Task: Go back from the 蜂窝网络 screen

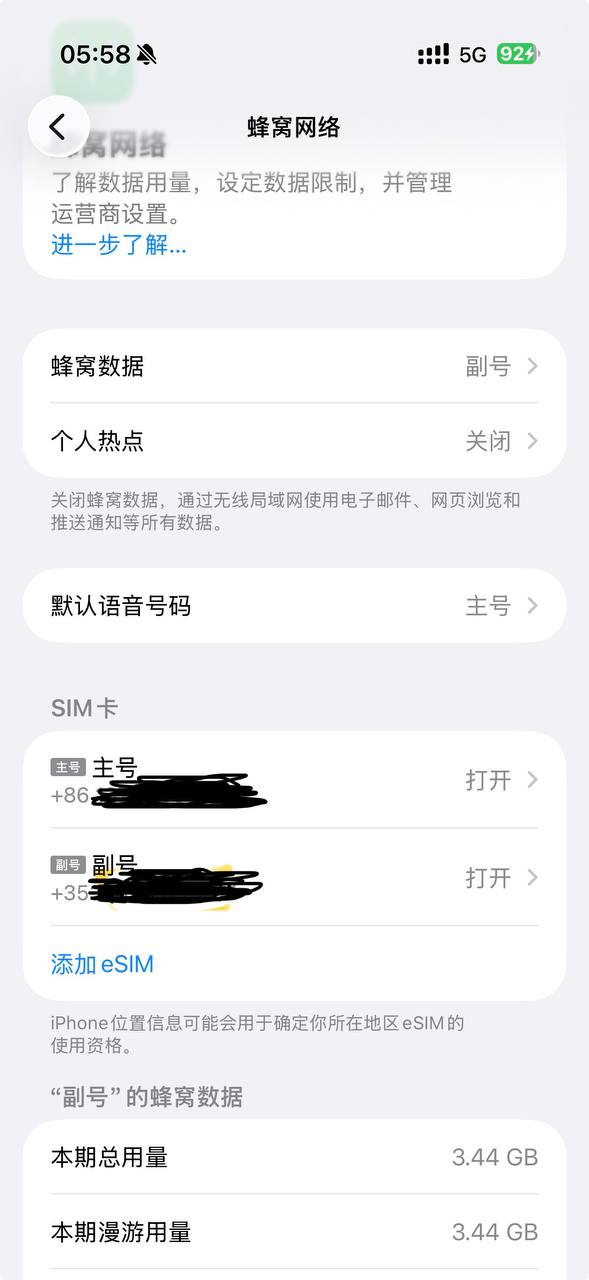Action: [x=58, y=126]
